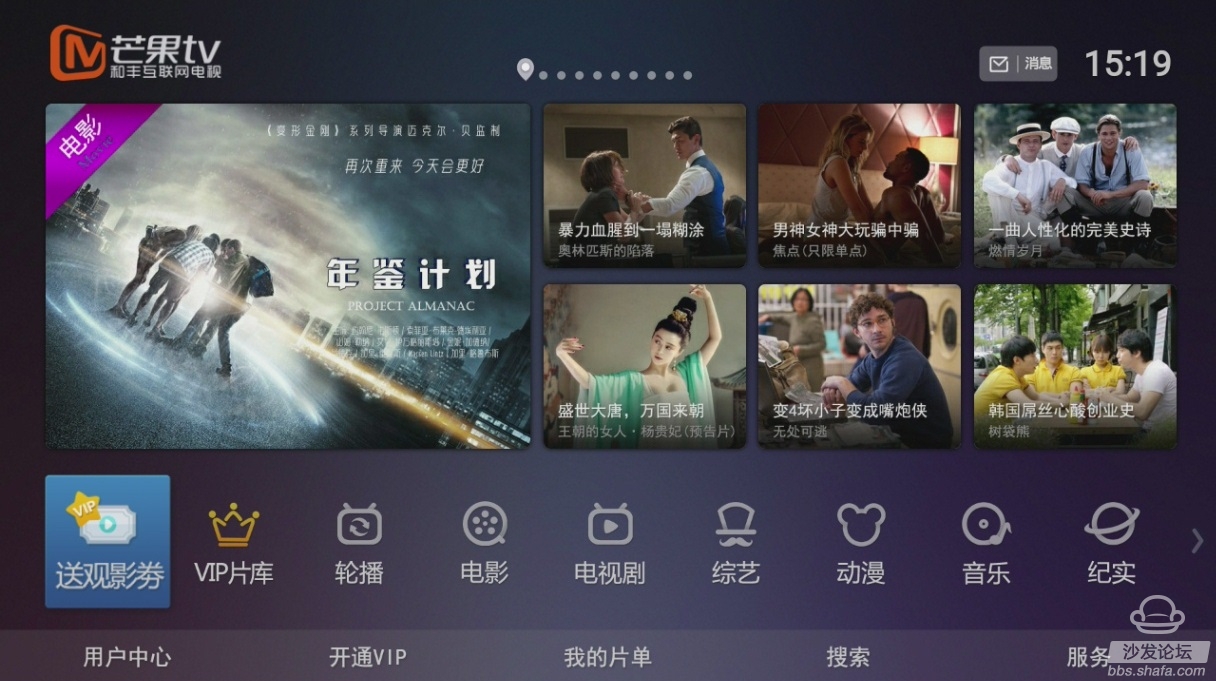Open the 树袋熊 movie tile

click(x=1075, y=366)
